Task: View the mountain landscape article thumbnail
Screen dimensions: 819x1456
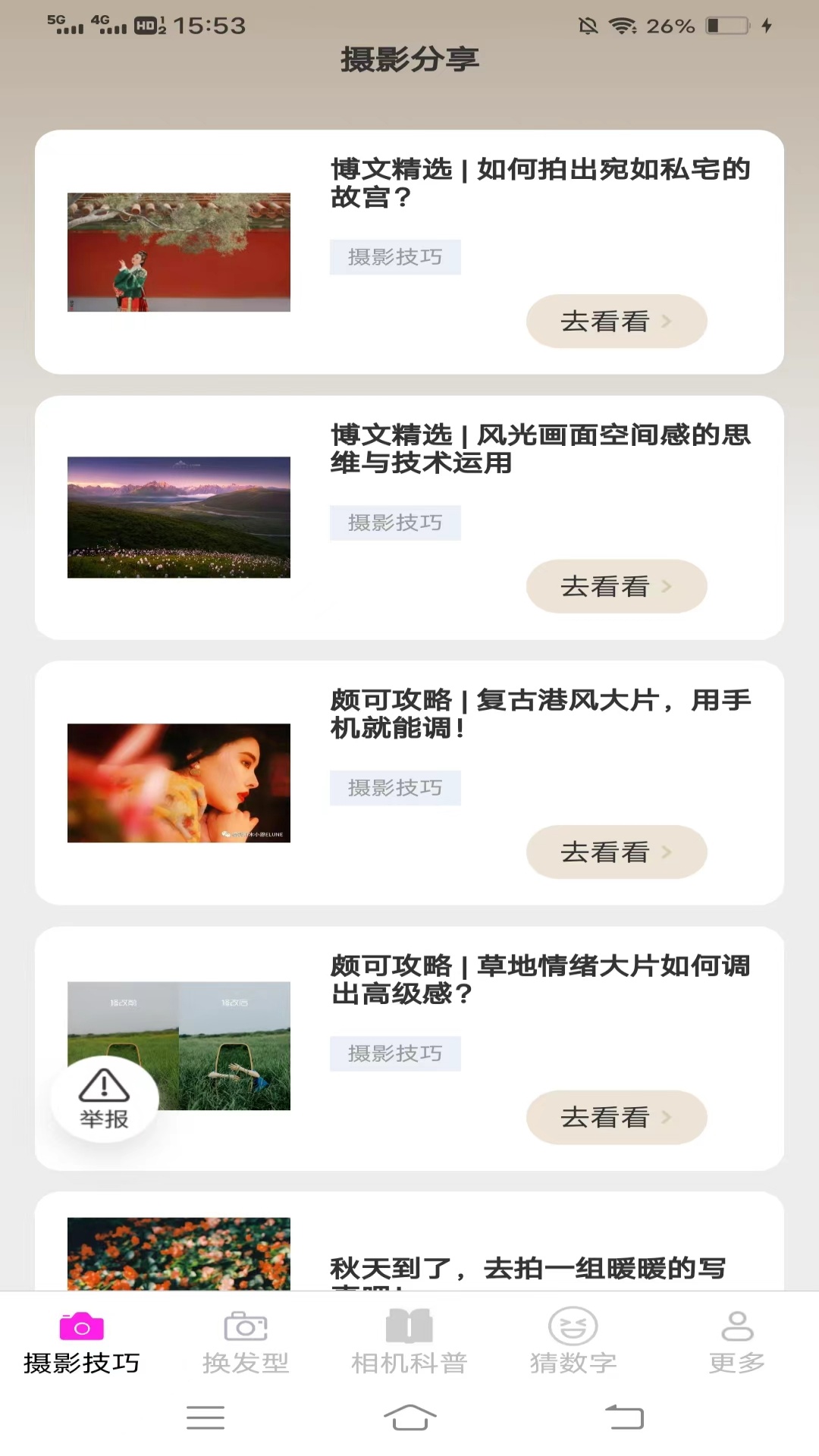Action: point(179,517)
